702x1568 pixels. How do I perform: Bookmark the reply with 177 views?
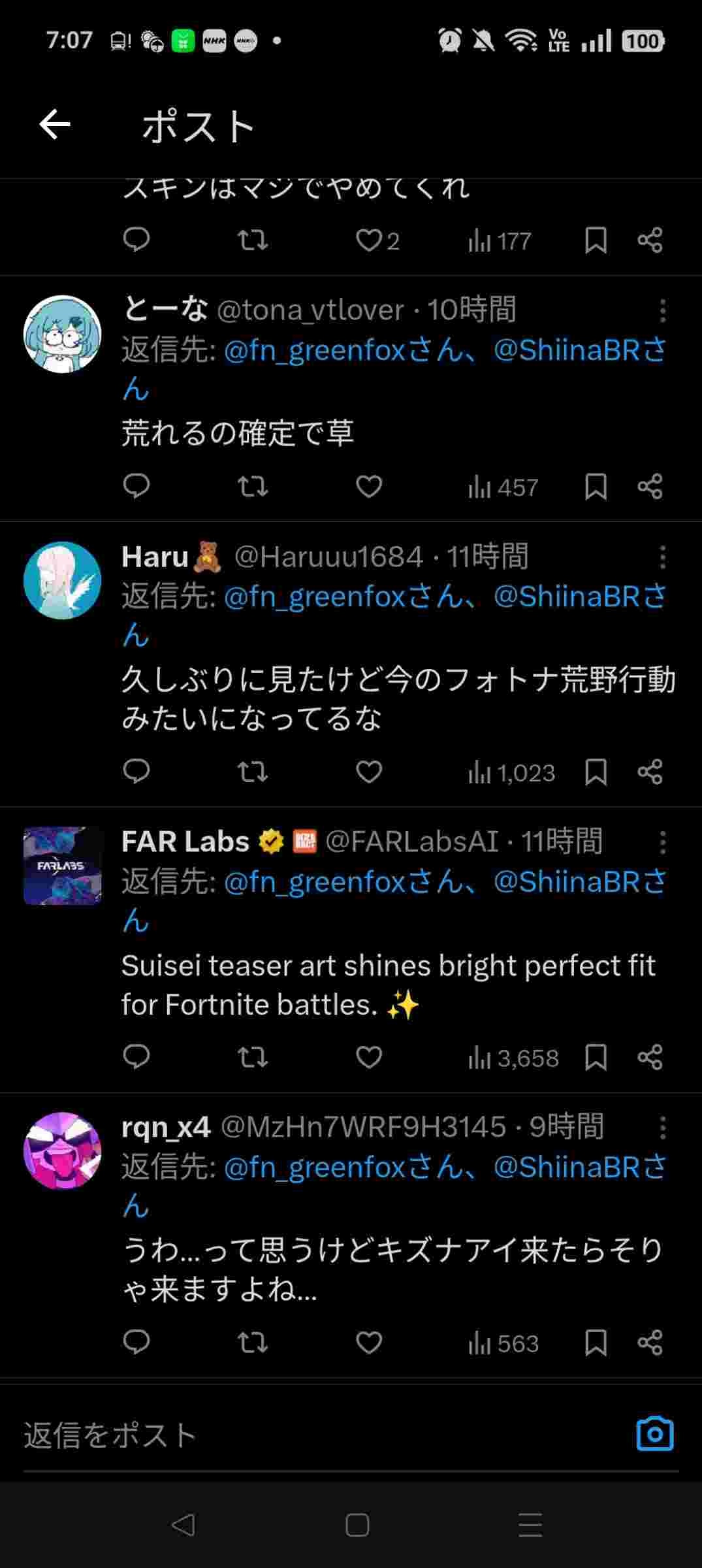tap(596, 240)
